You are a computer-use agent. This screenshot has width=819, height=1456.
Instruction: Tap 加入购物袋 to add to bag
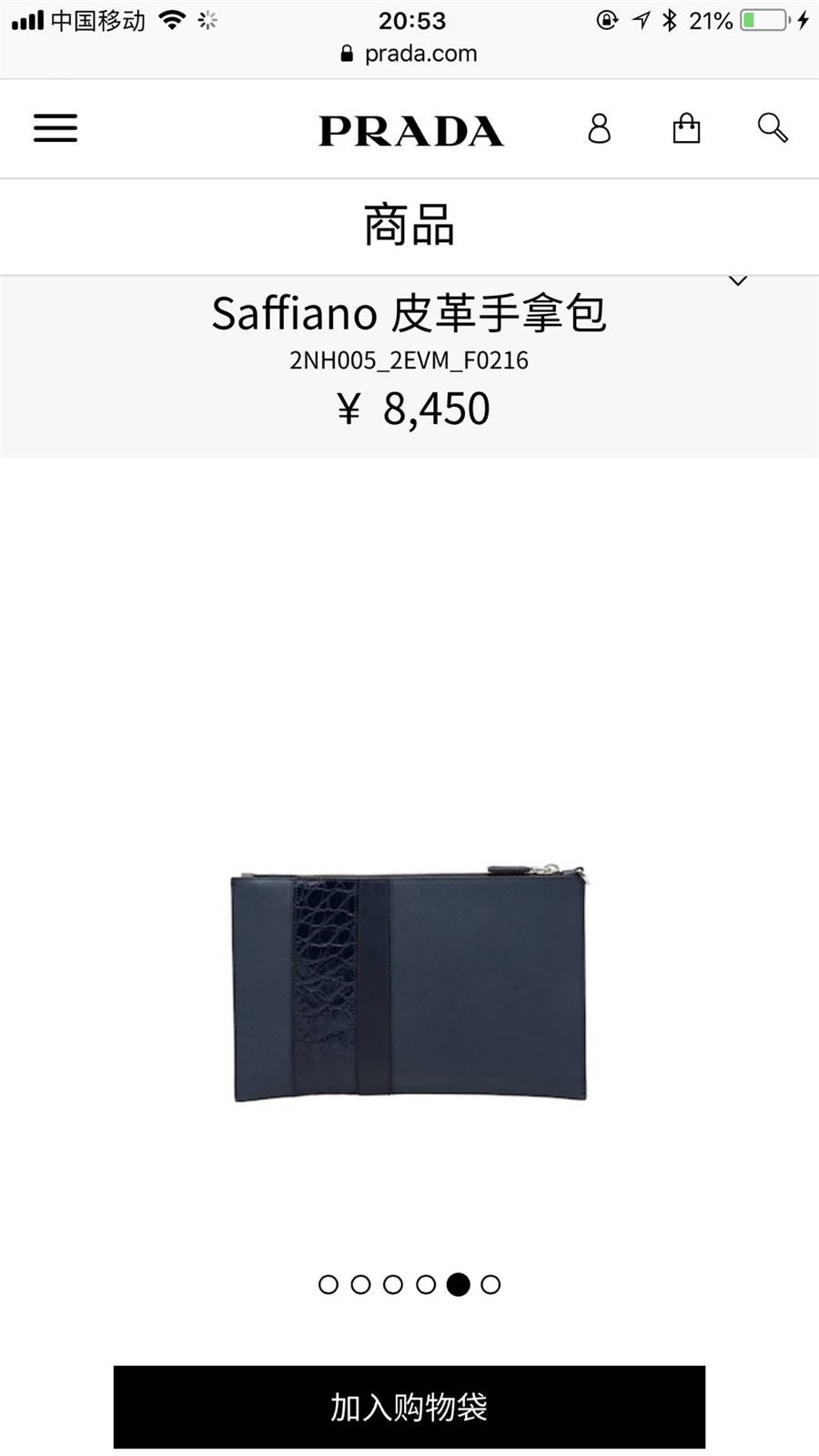409,1407
